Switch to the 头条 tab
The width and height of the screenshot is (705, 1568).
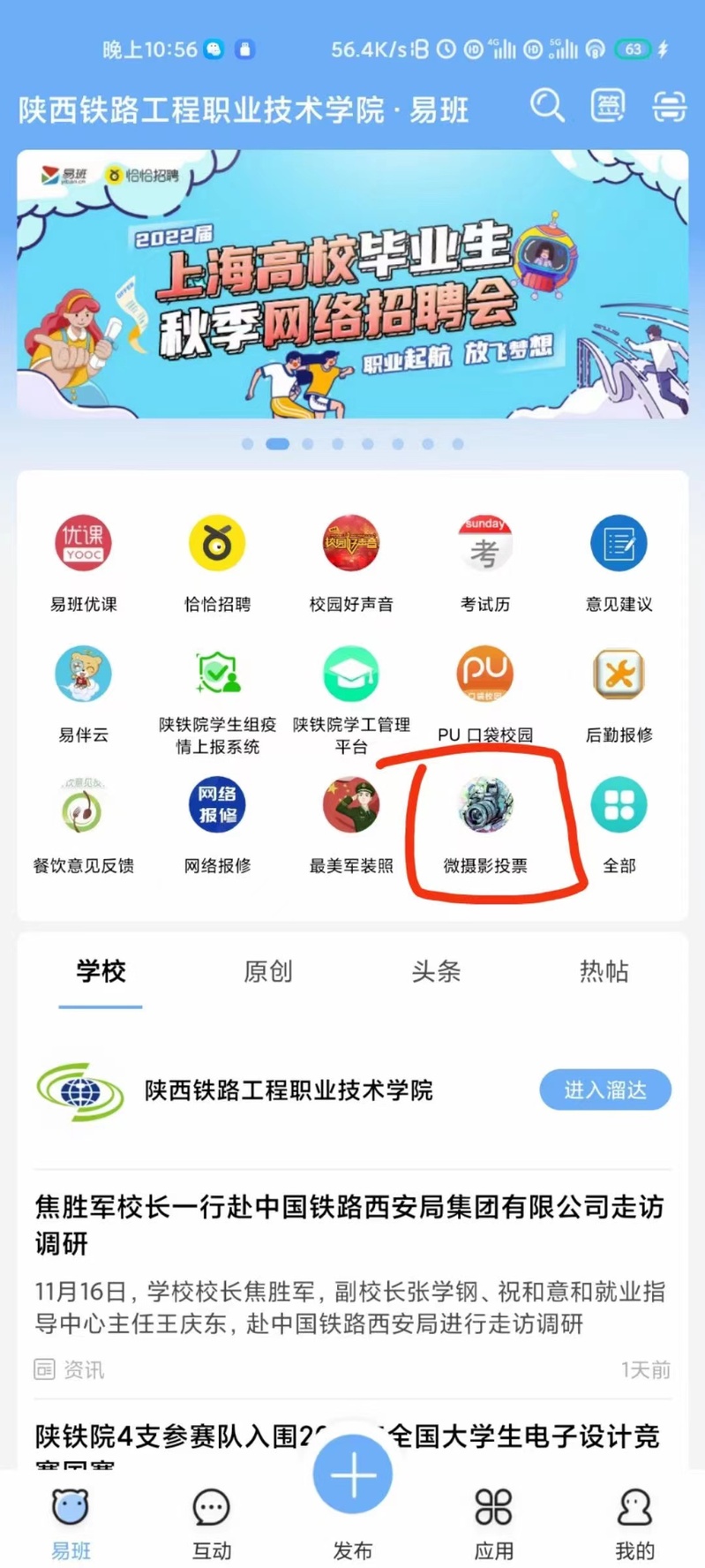436,971
